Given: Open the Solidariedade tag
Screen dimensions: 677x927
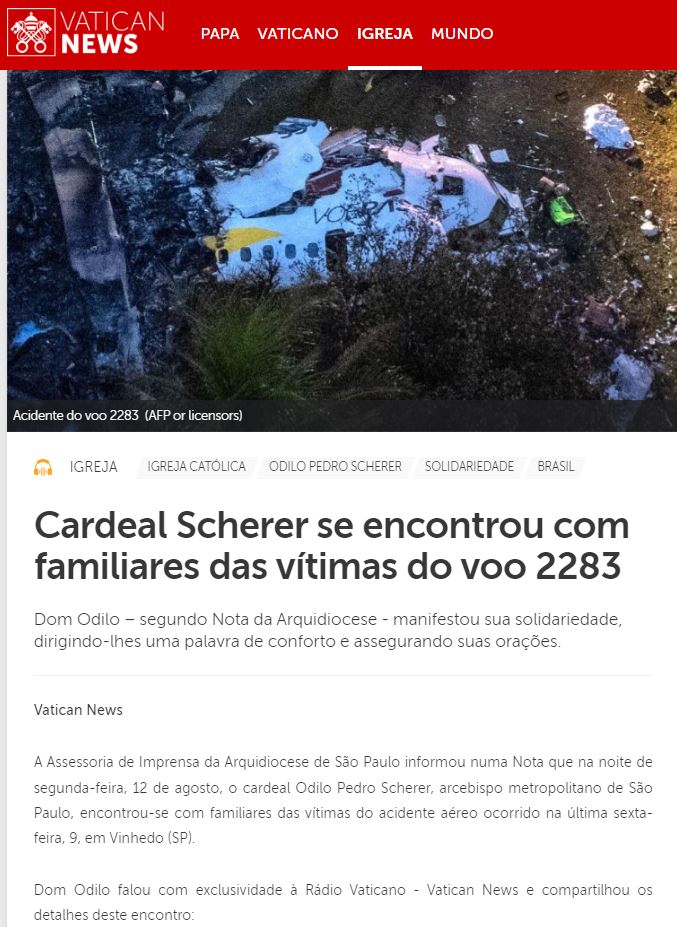Looking at the screenshot, I should pos(469,467).
